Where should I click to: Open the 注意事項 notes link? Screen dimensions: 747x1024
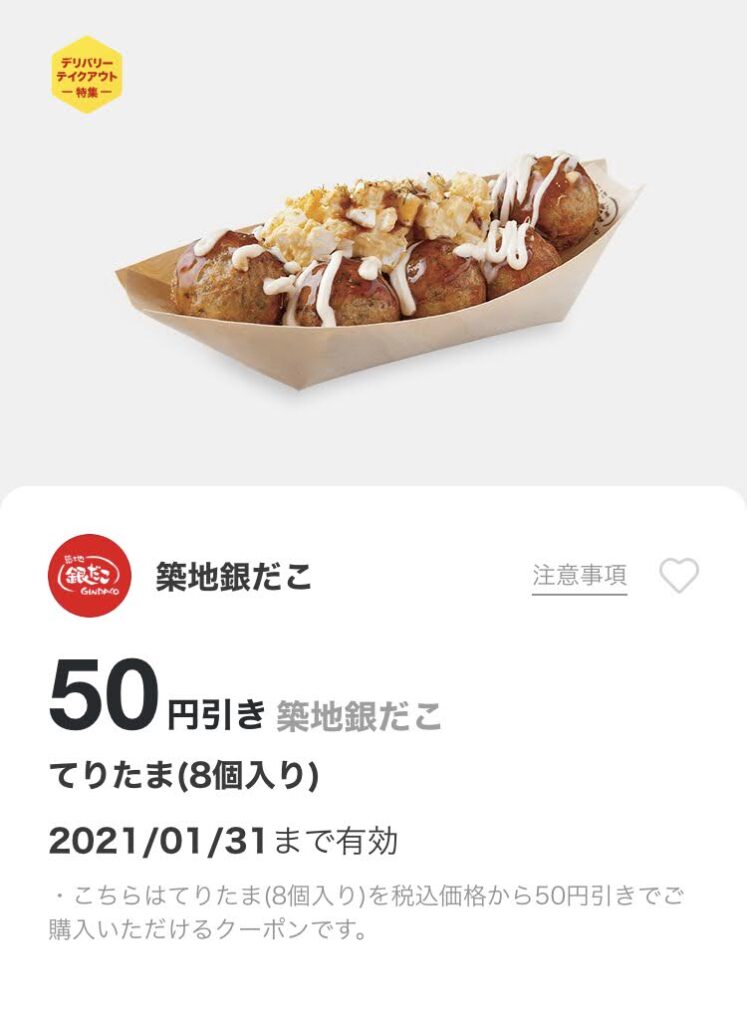(579, 576)
